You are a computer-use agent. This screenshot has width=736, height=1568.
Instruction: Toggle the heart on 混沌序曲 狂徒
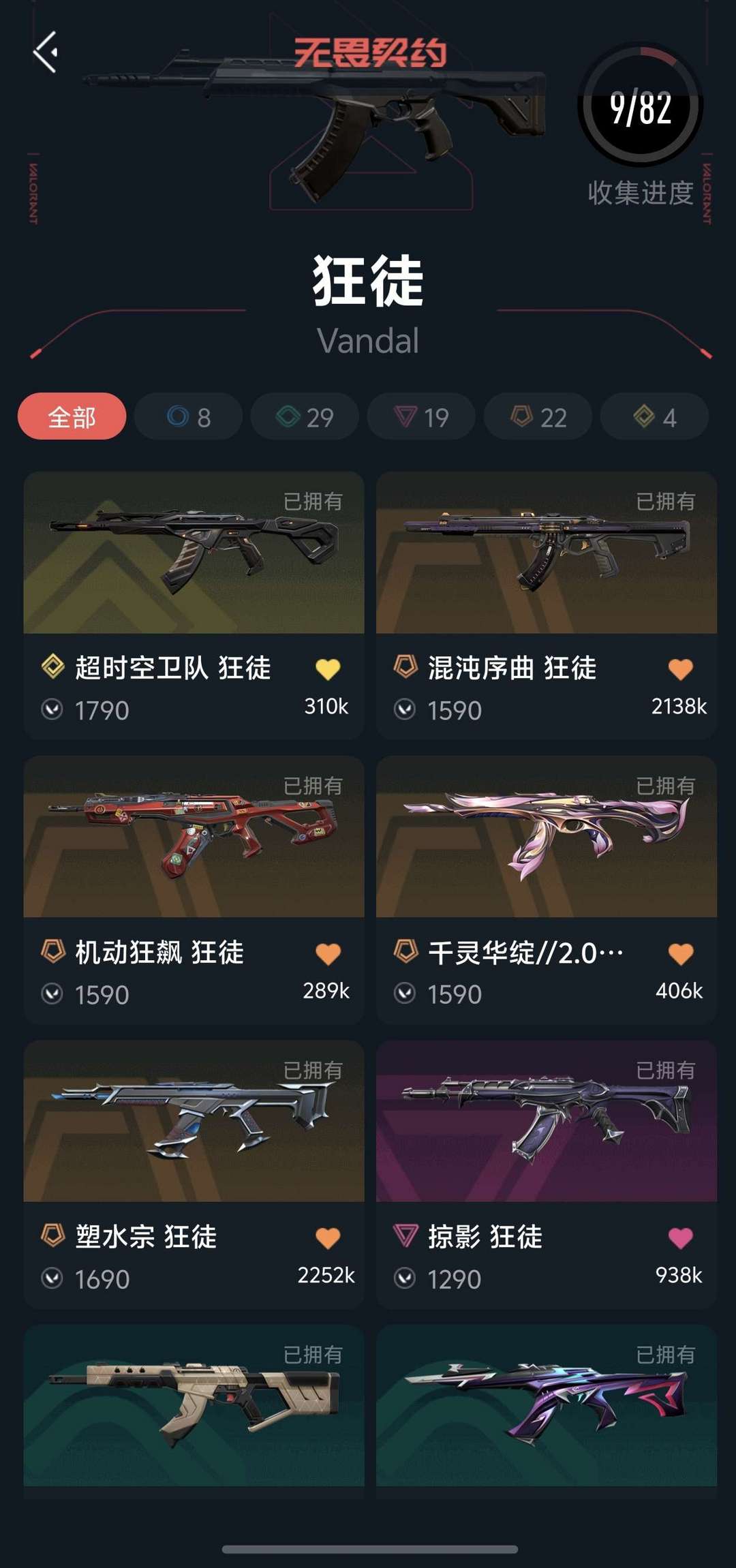coord(680,670)
